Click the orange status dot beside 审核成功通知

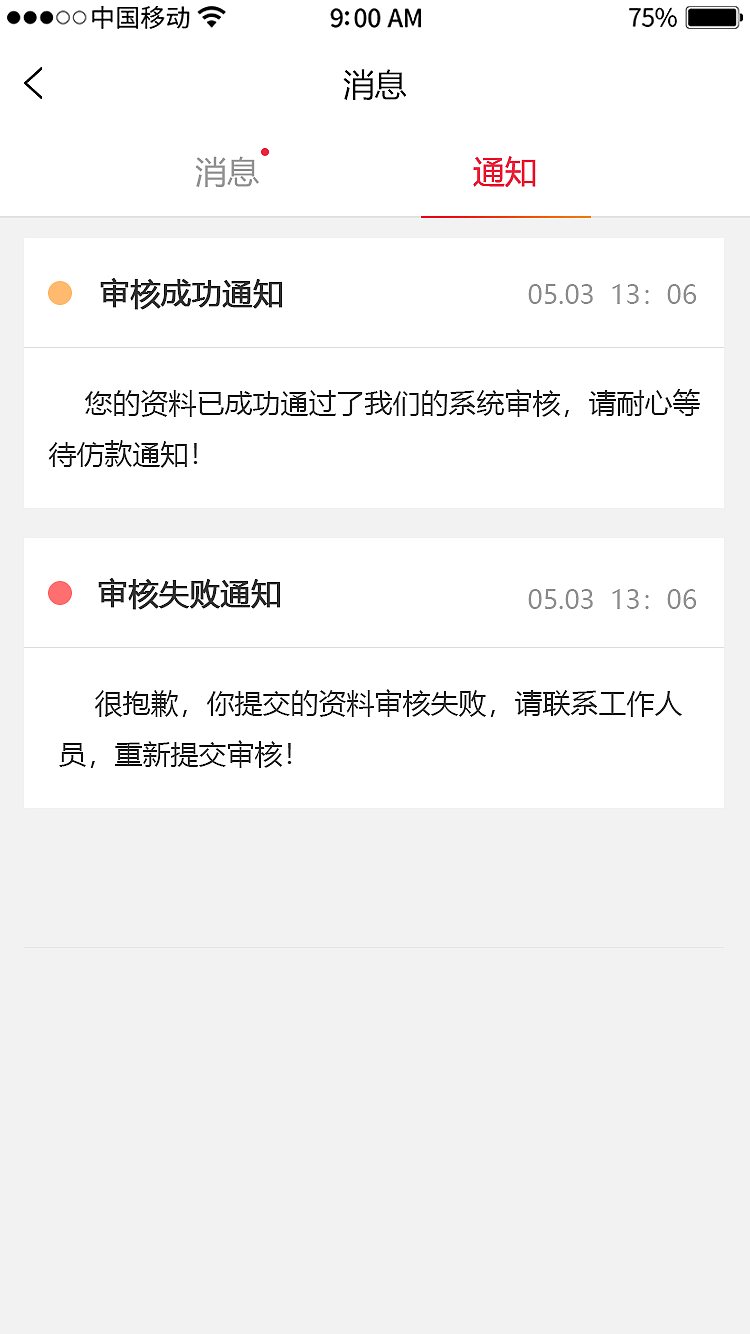[59, 292]
